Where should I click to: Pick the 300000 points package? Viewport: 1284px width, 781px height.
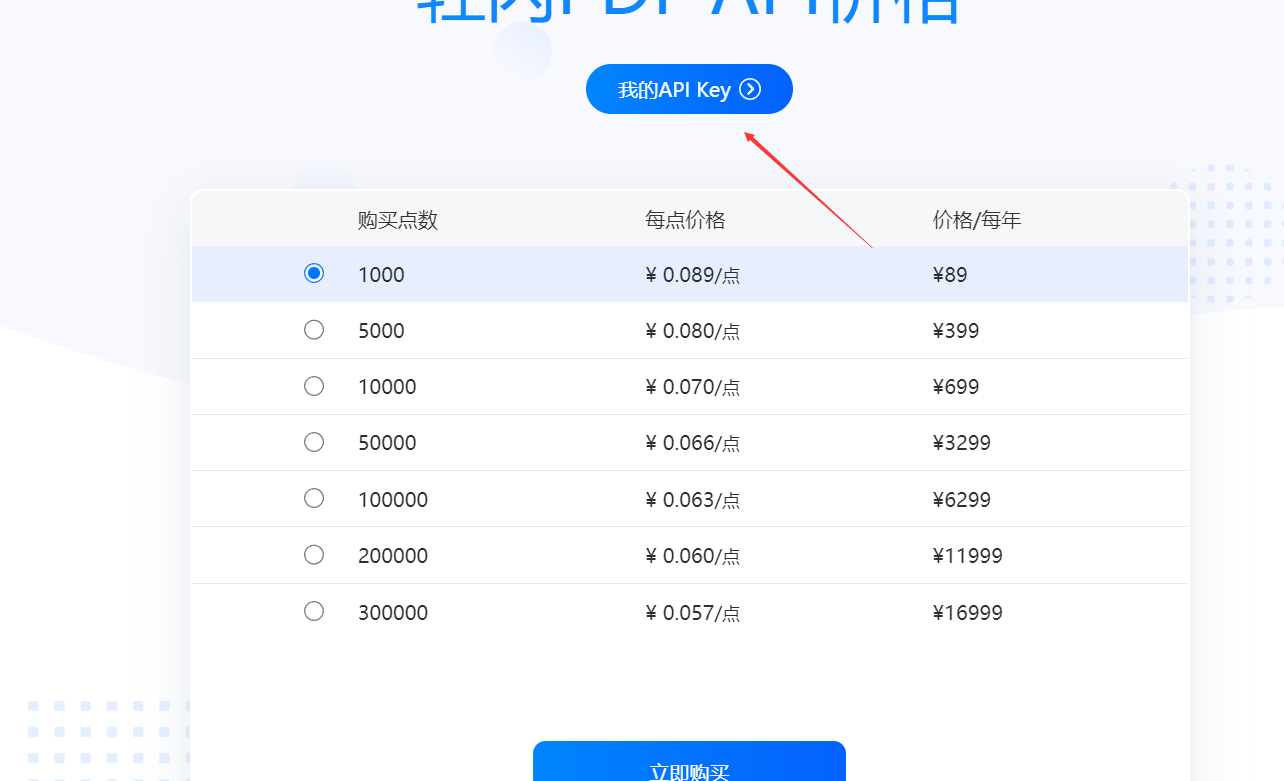click(x=314, y=611)
